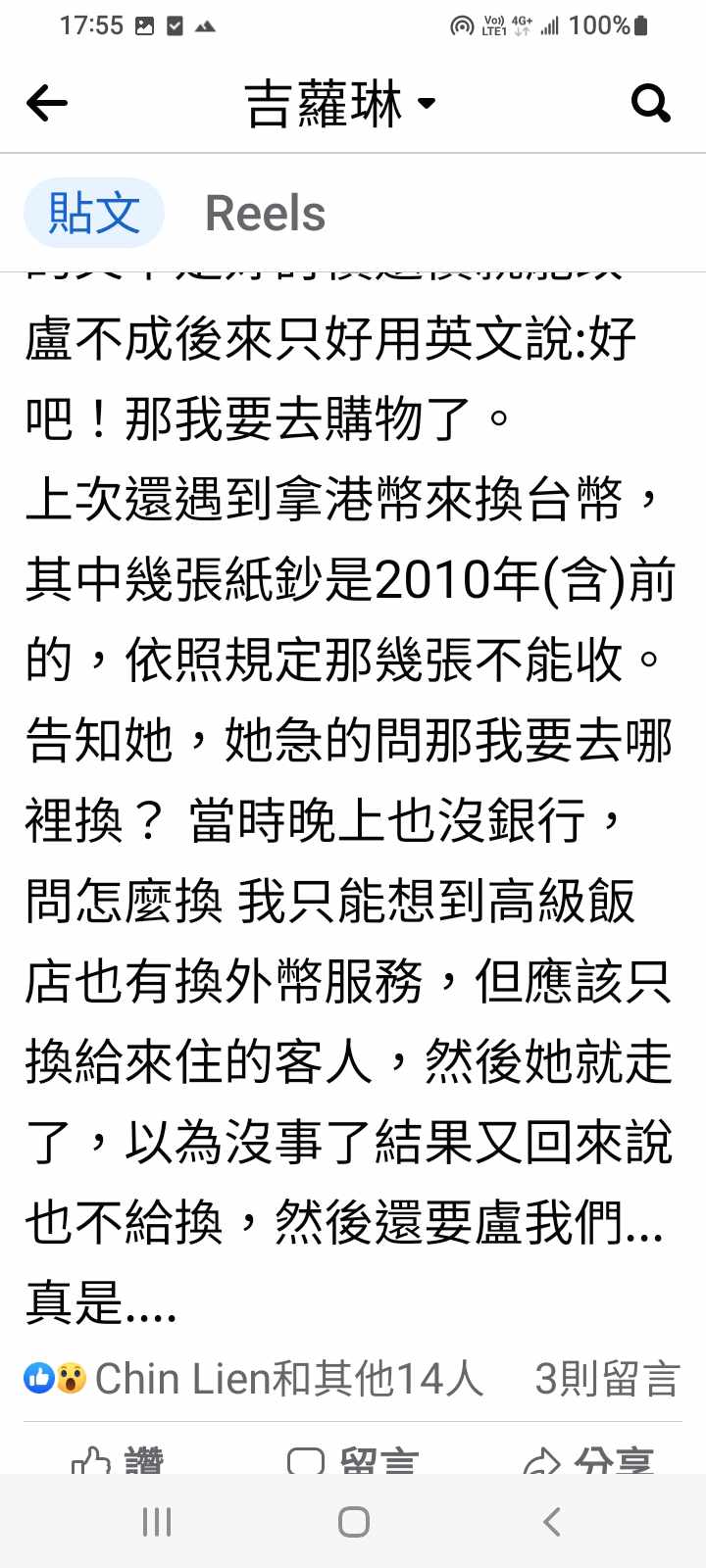View reactions from Chin Lien和其他14人

tap(255, 1379)
